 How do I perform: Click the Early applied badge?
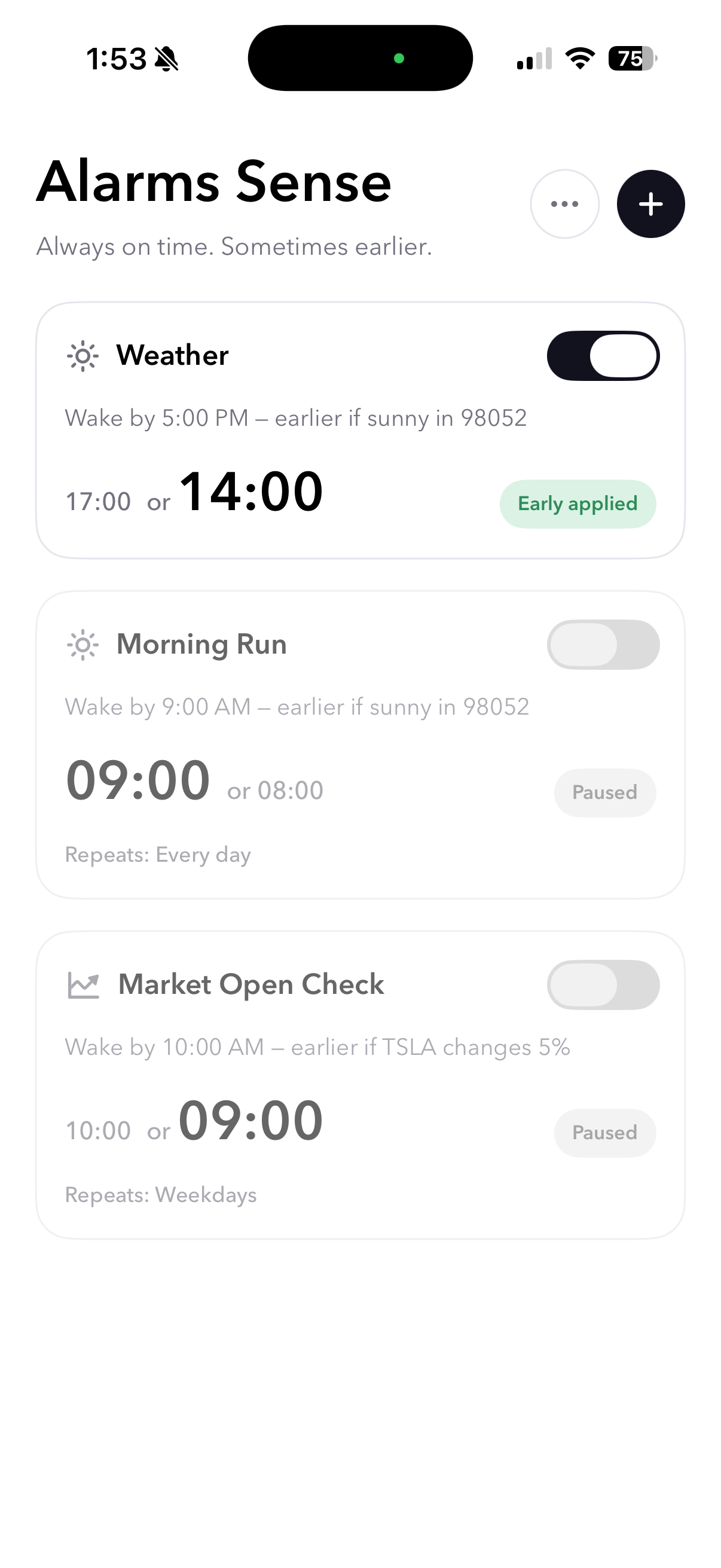pyautogui.click(x=577, y=504)
